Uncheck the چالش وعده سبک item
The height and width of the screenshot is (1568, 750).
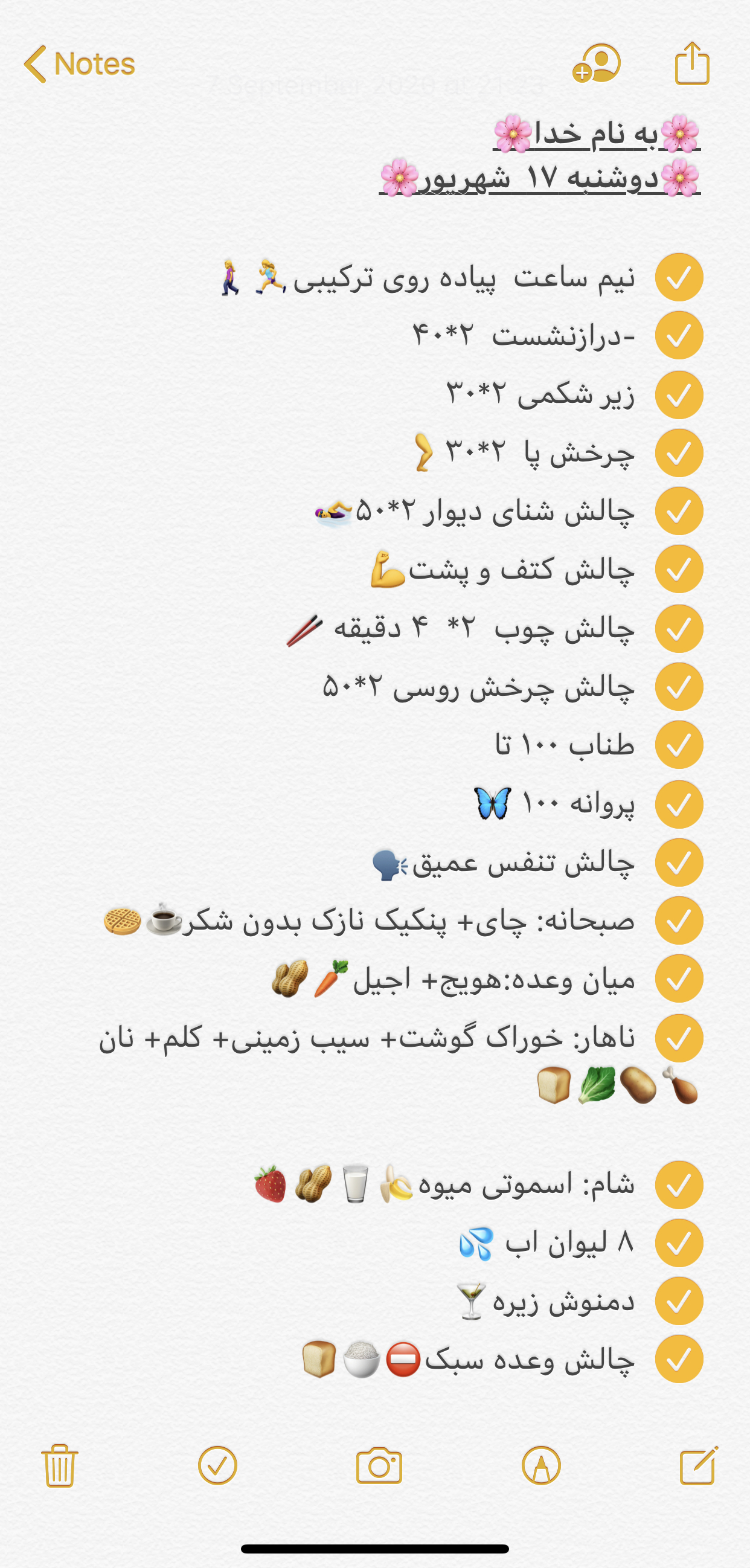[x=679, y=1359]
